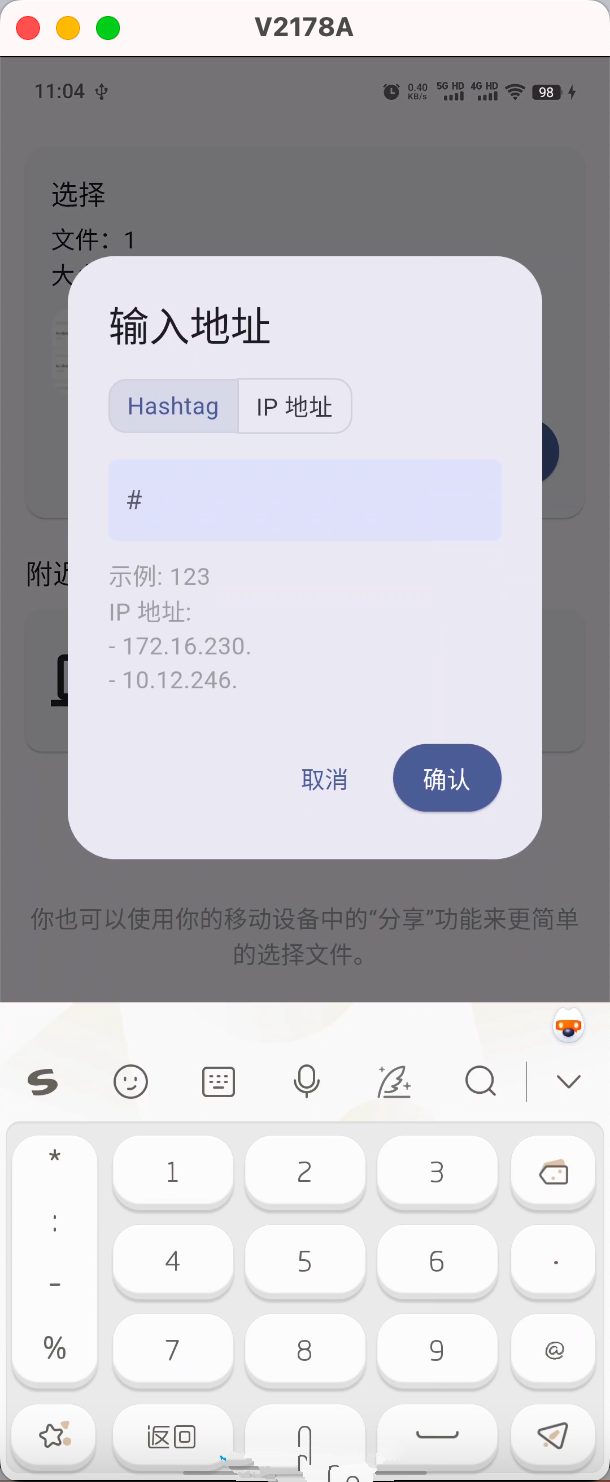Switch to the IP 地址 segment
610x1482 pixels.
click(294, 406)
